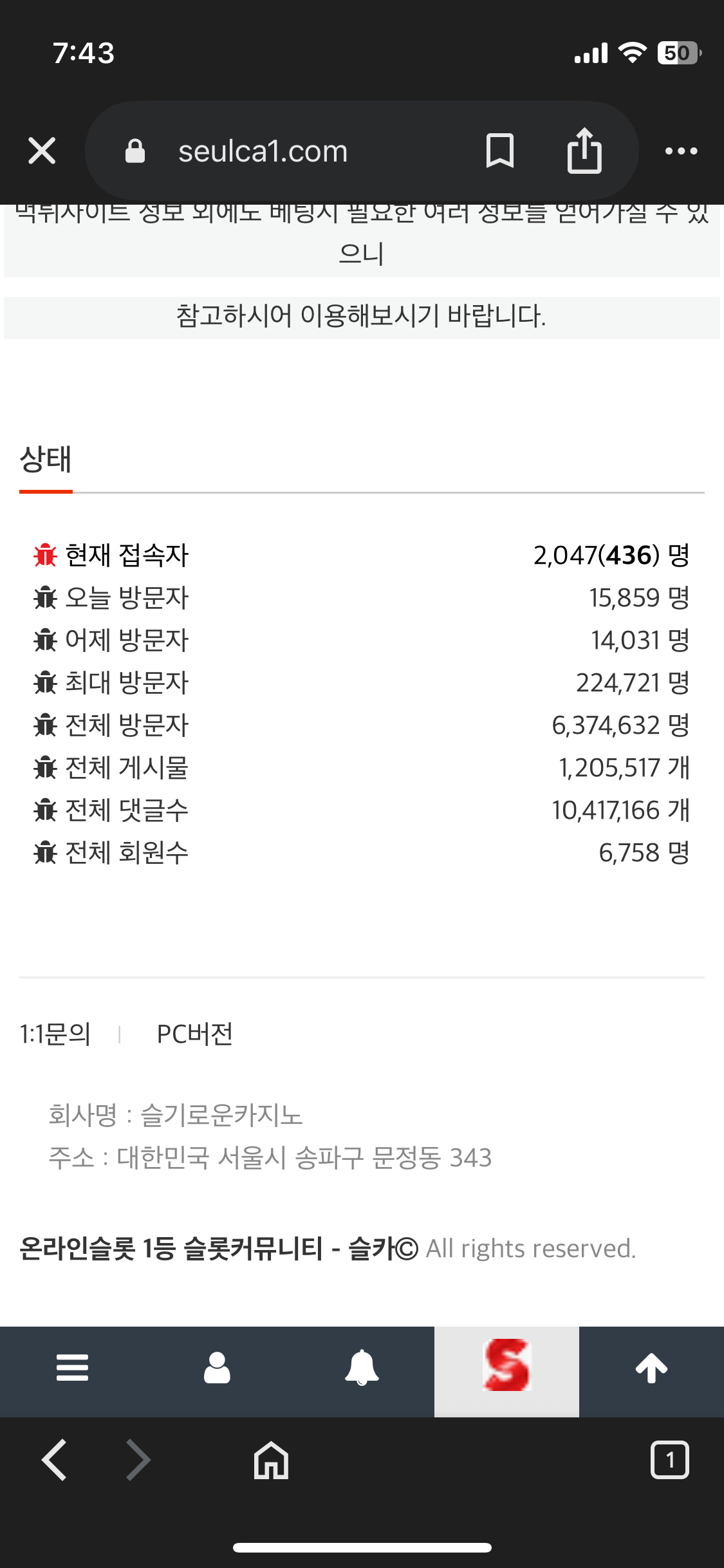This screenshot has height=1568, width=724.
Task: Open the user profile icon
Action: (x=217, y=1368)
